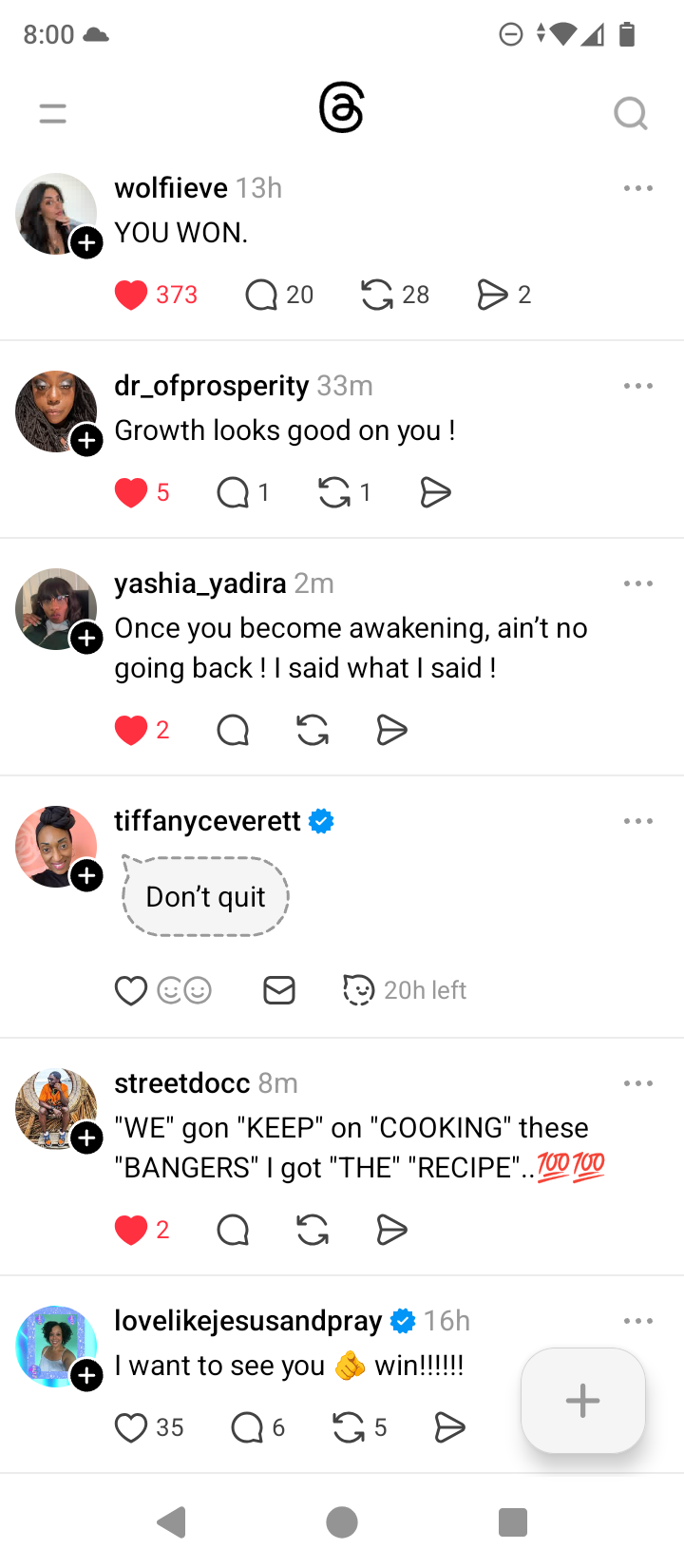Create a new thread with the plus button
Viewport: 684px width, 1568px height.
[x=582, y=1401]
